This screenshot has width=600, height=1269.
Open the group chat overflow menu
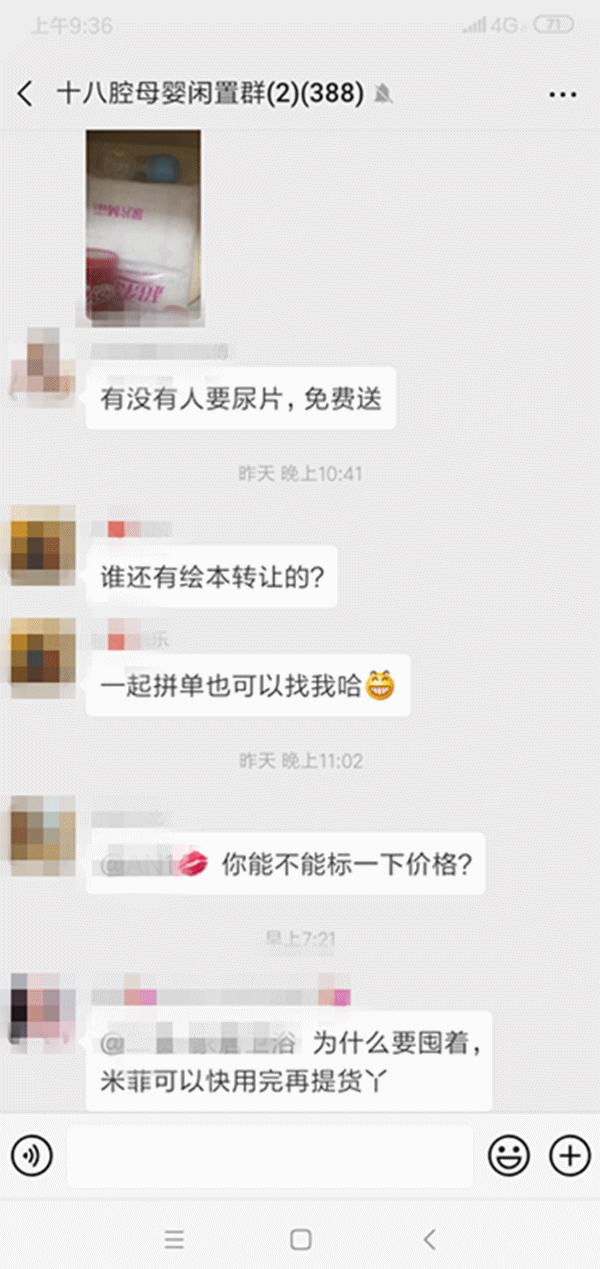point(564,94)
